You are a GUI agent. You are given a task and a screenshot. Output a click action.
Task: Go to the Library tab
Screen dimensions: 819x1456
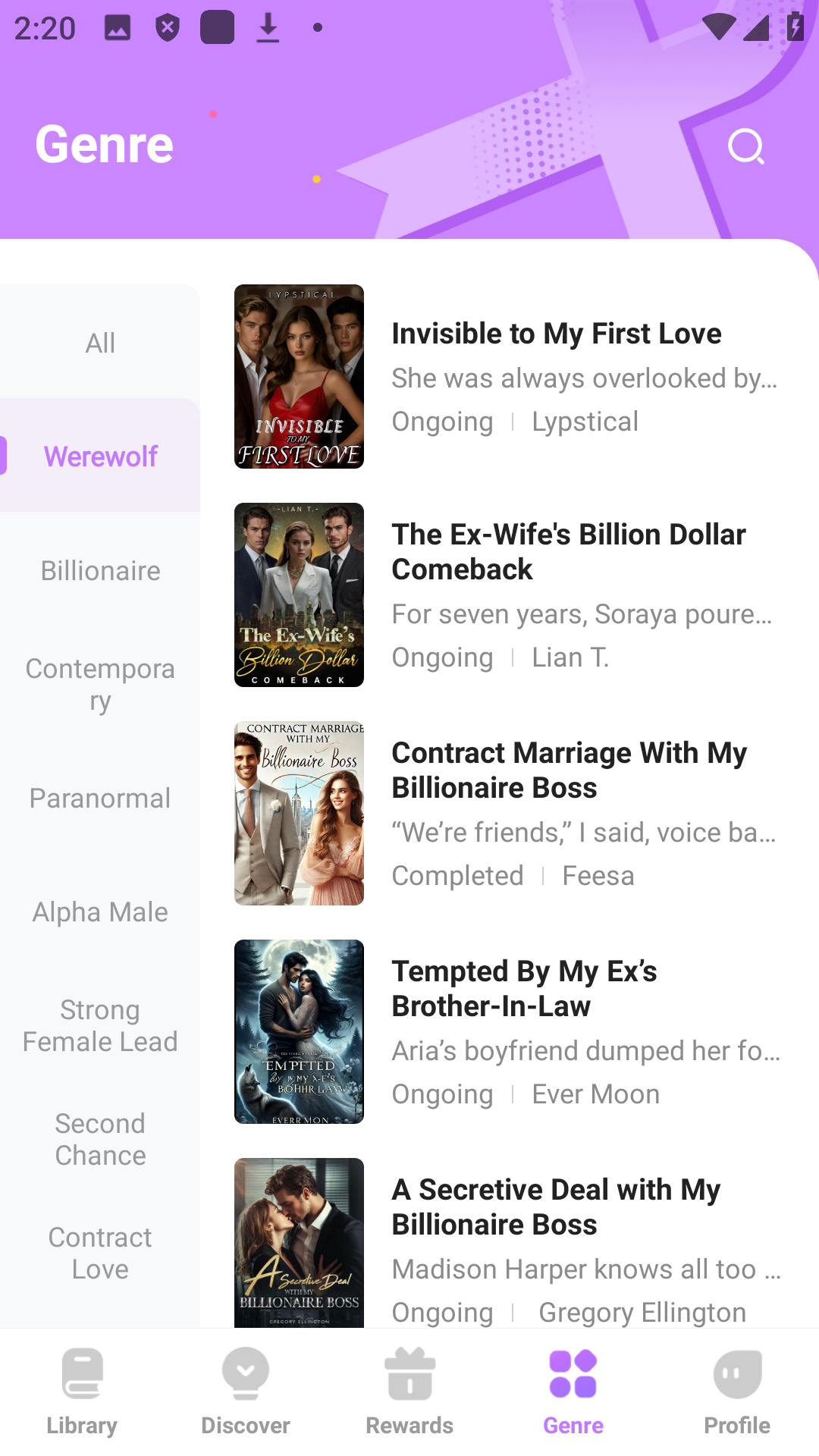pos(82,1392)
